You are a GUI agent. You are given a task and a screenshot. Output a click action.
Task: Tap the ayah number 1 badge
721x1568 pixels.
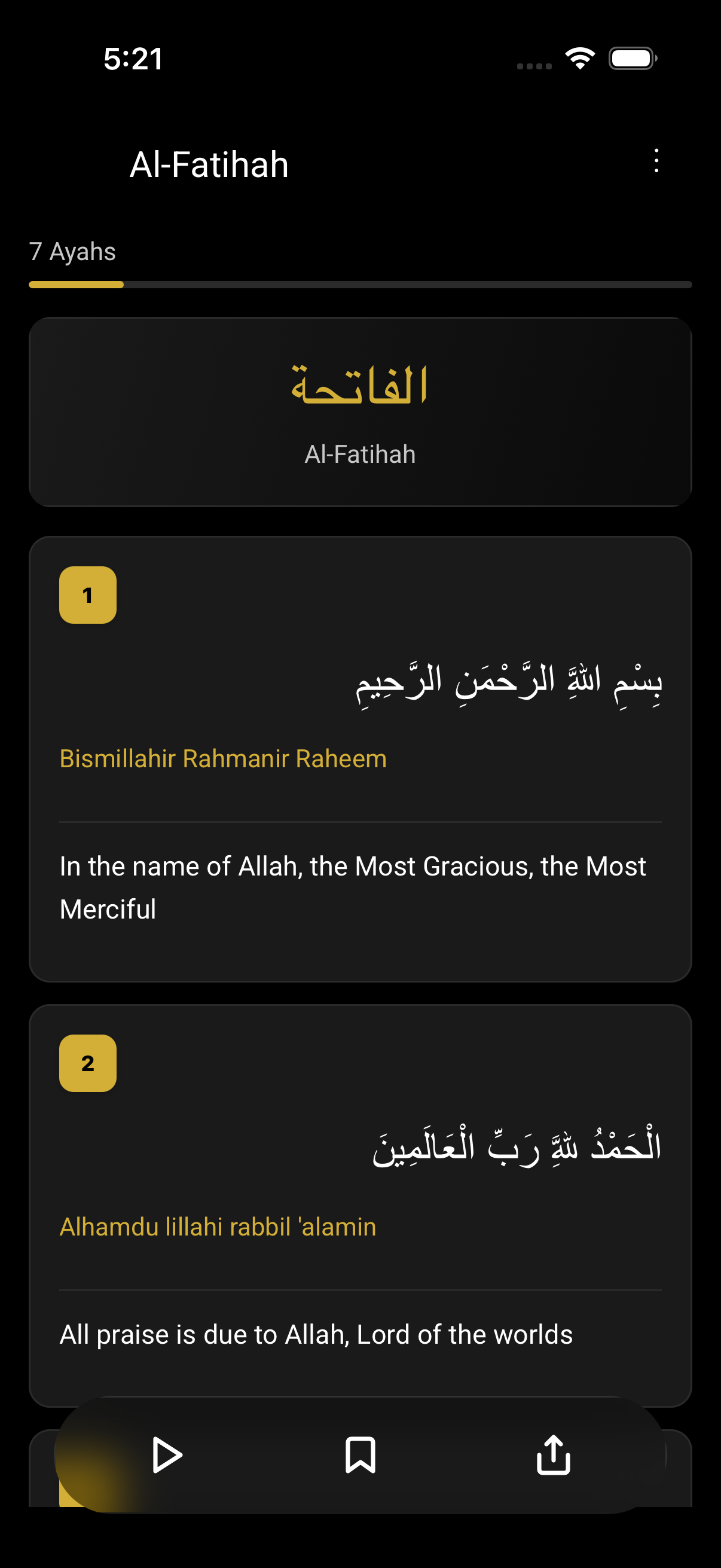(87, 595)
